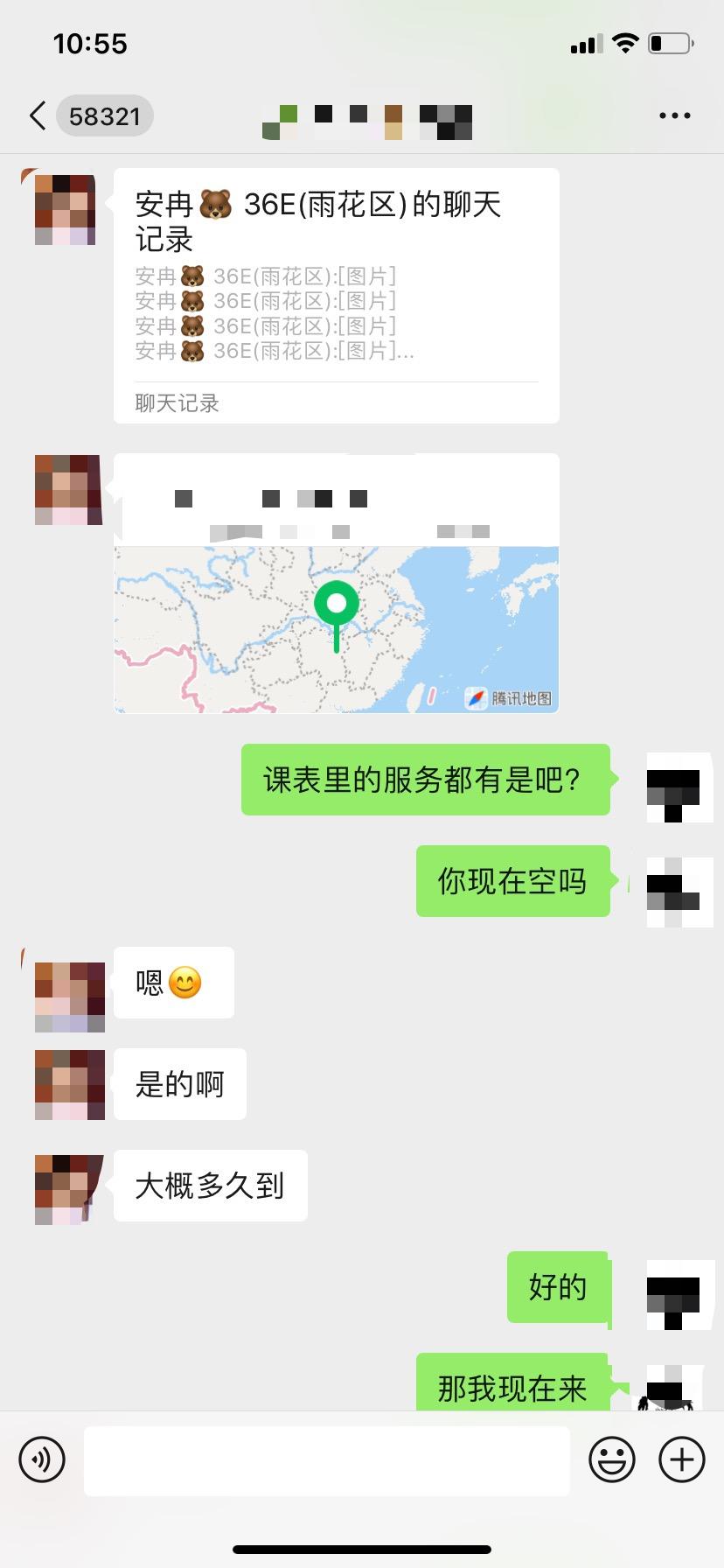Tap the group avatar thumbnails in the title bar
Viewport: 724px width, 1568px height.
[367, 122]
